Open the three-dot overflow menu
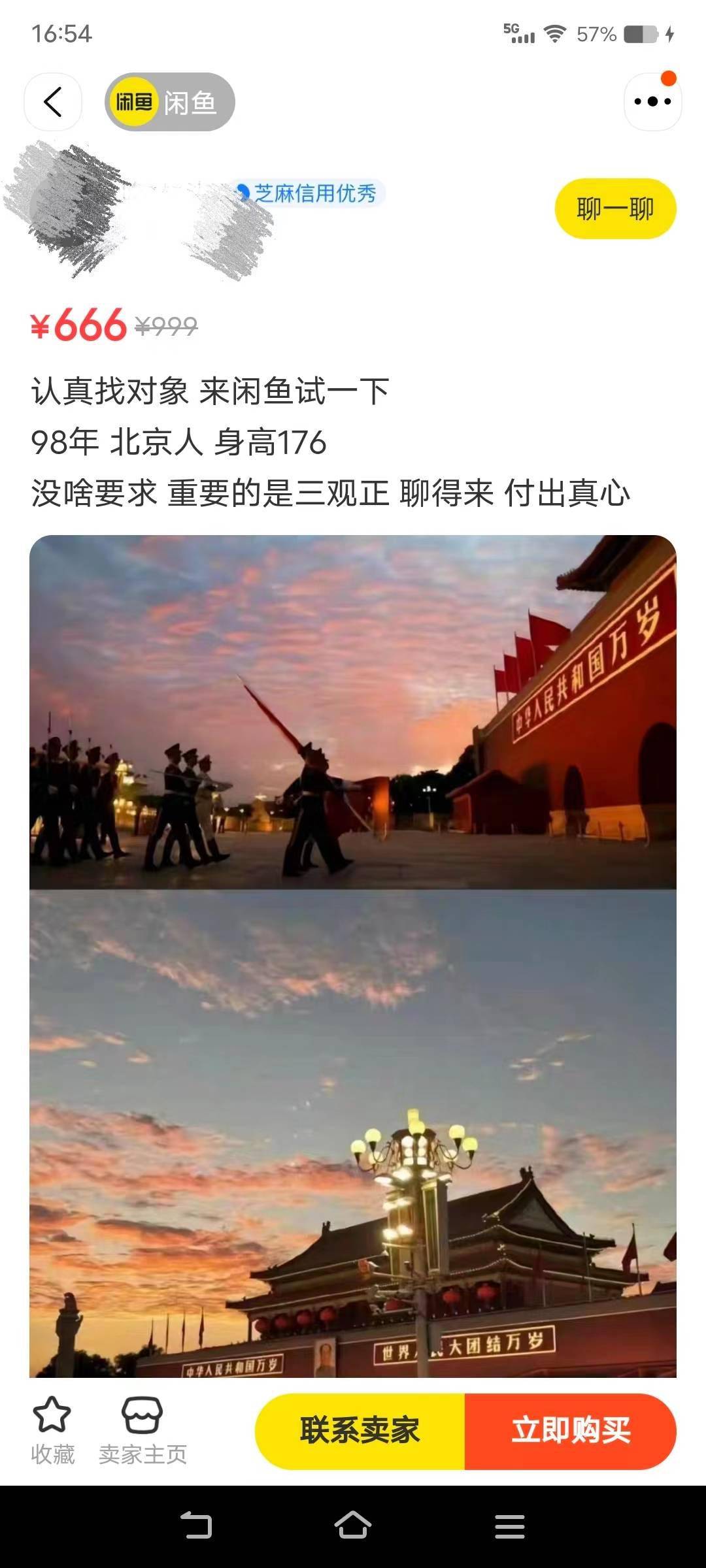Image resolution: width=706 pixels, height=1568 pixels. click(652, 102)
